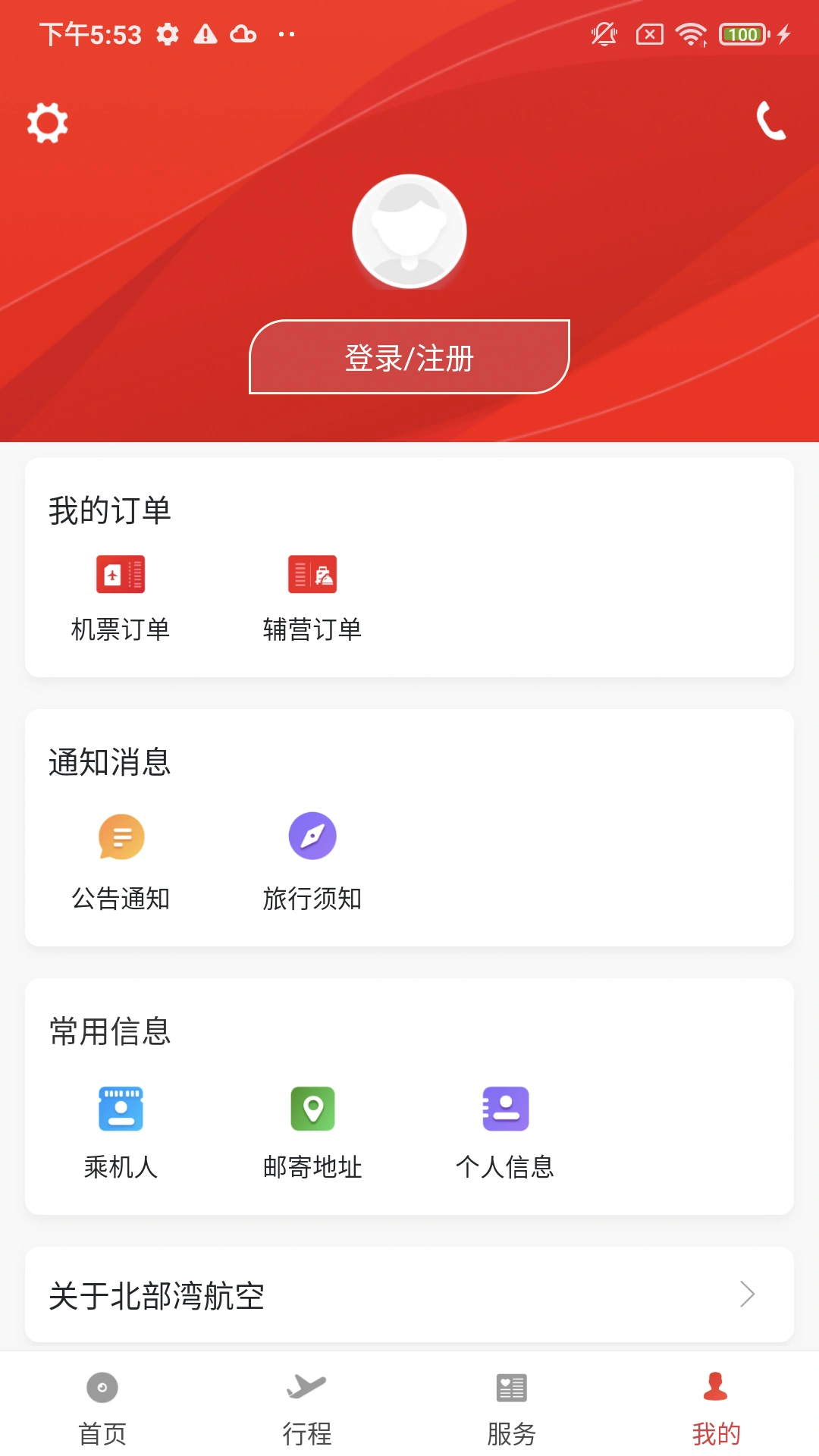The height and width of the screenshot is (1456, 819).
Task: Tap the phone contact icon
Action: 772,123
